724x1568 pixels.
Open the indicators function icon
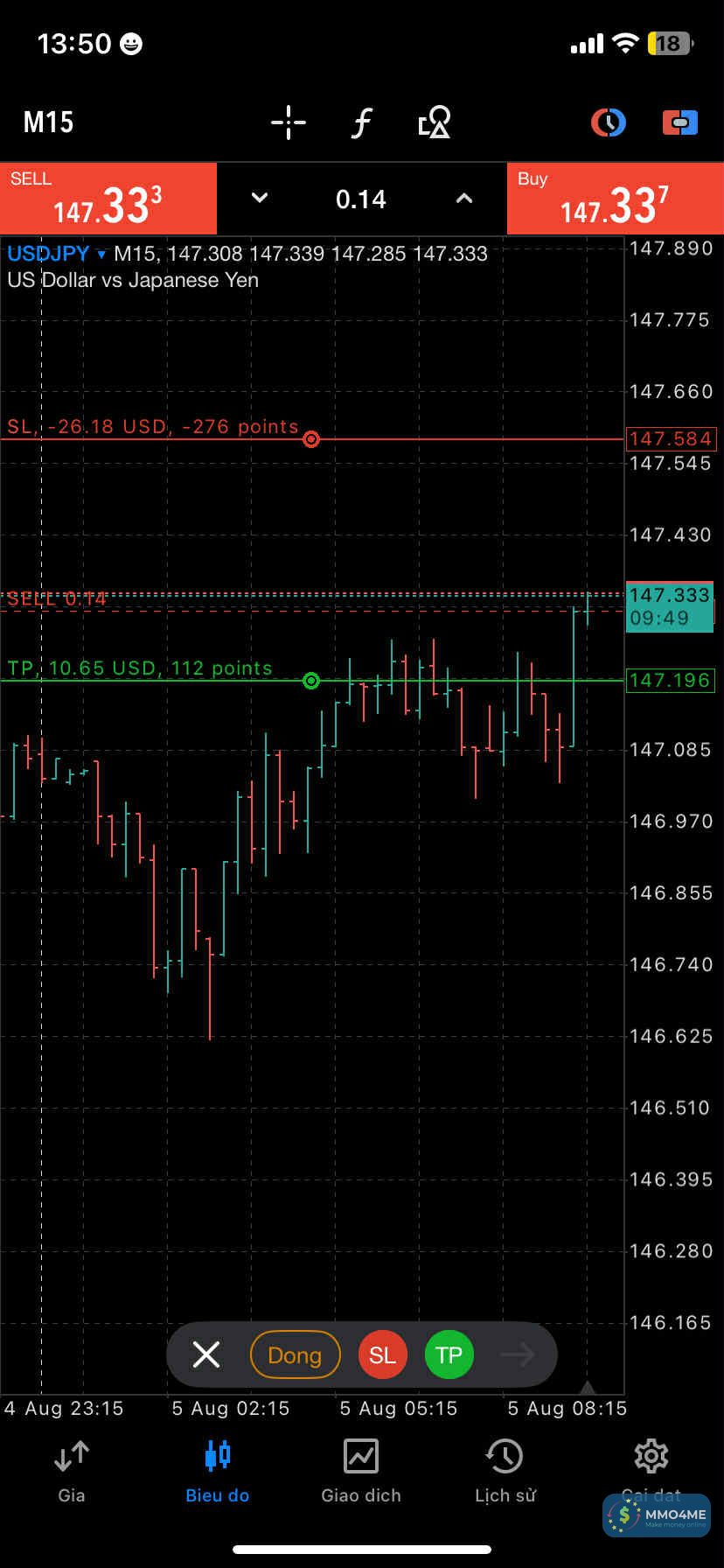tap(361, 122)
